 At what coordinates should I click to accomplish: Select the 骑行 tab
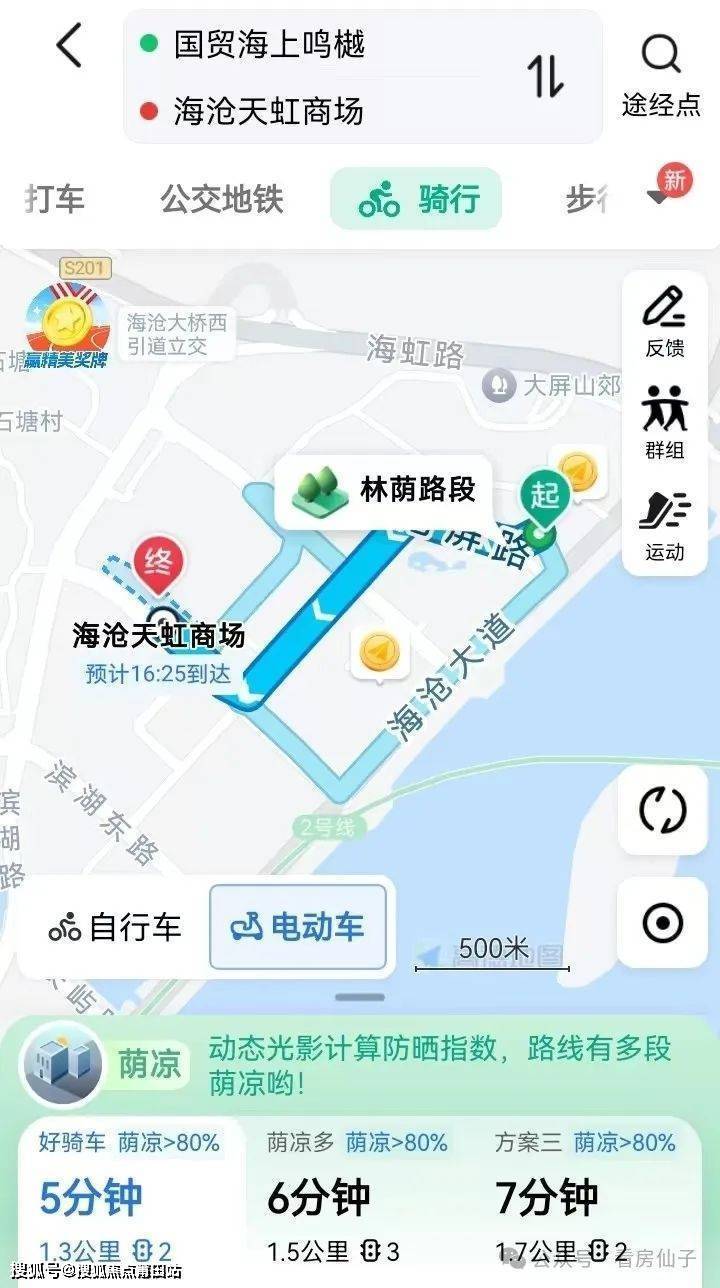coord(416,199)
